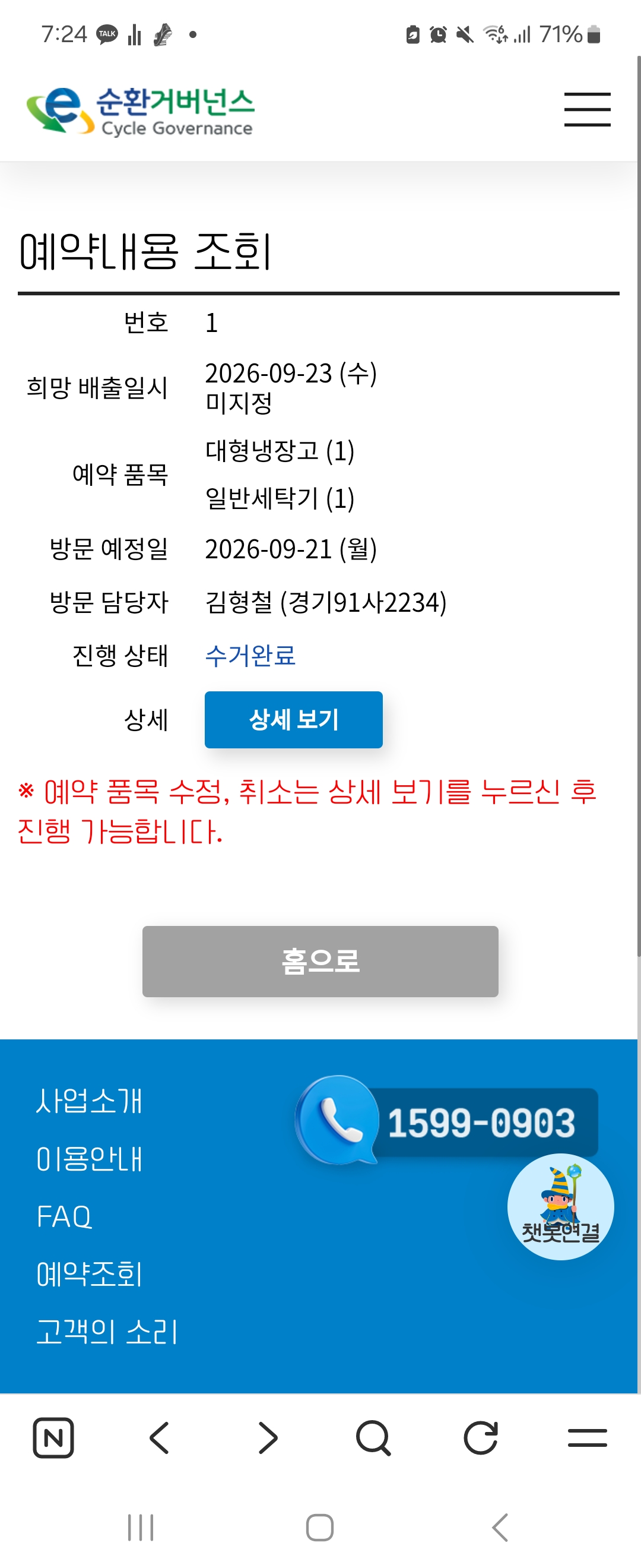Viewport: 641px width, 1568px height.
Task: Open the browser search icon
Action: point(373,1438)
